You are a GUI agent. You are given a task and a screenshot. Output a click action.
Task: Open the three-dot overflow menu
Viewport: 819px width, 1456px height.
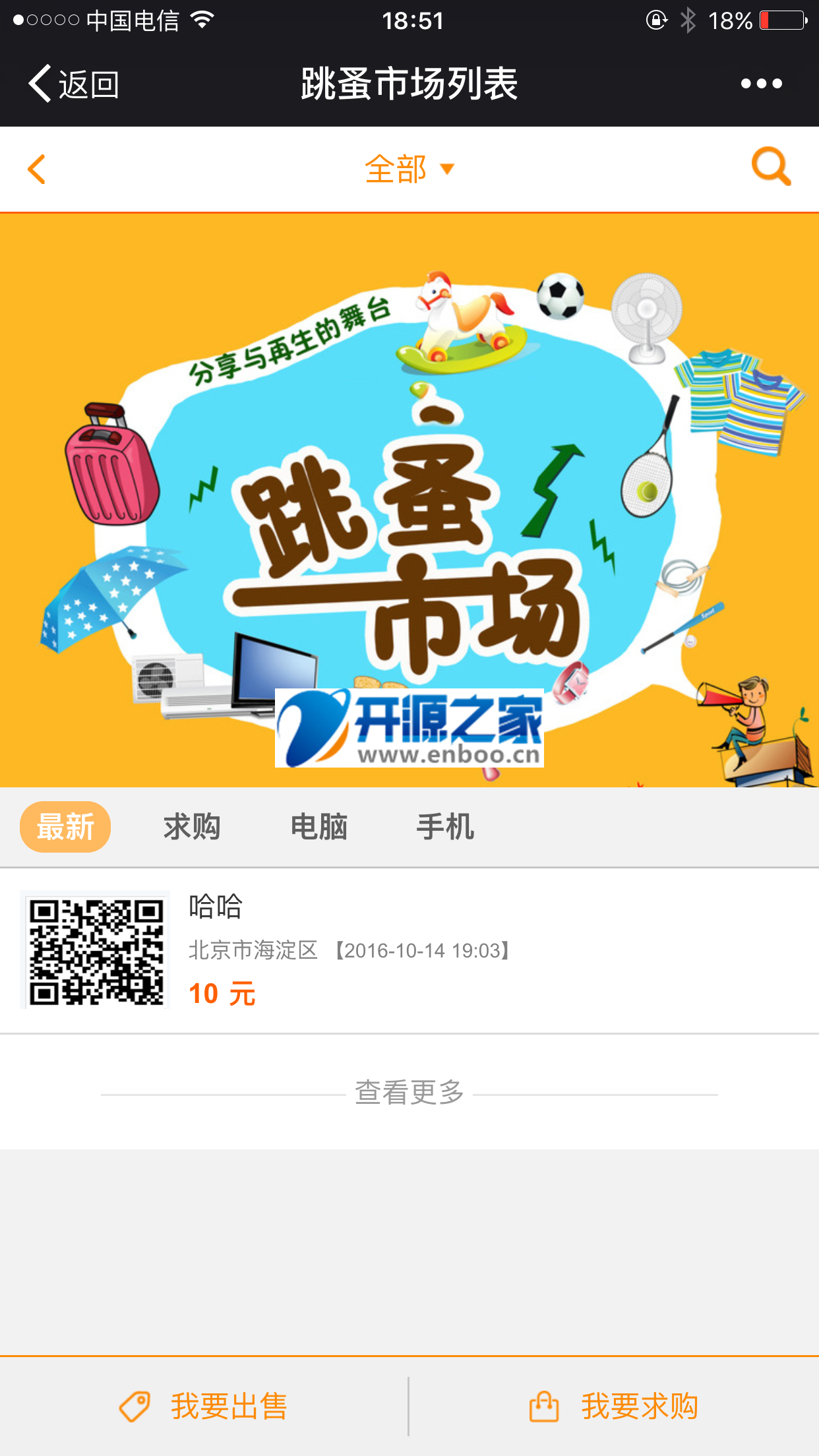(761, 84)
